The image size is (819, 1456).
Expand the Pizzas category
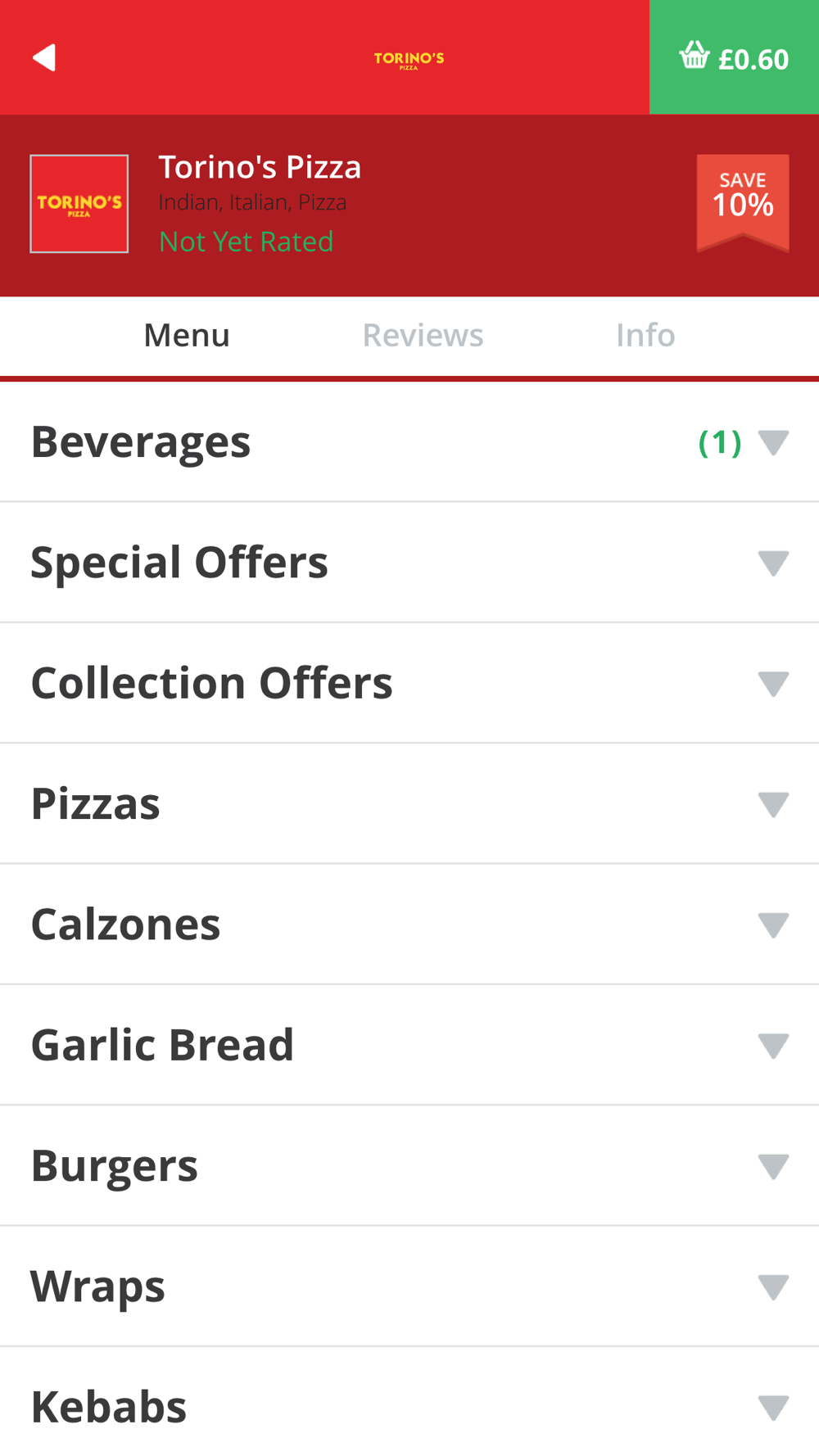409,803
